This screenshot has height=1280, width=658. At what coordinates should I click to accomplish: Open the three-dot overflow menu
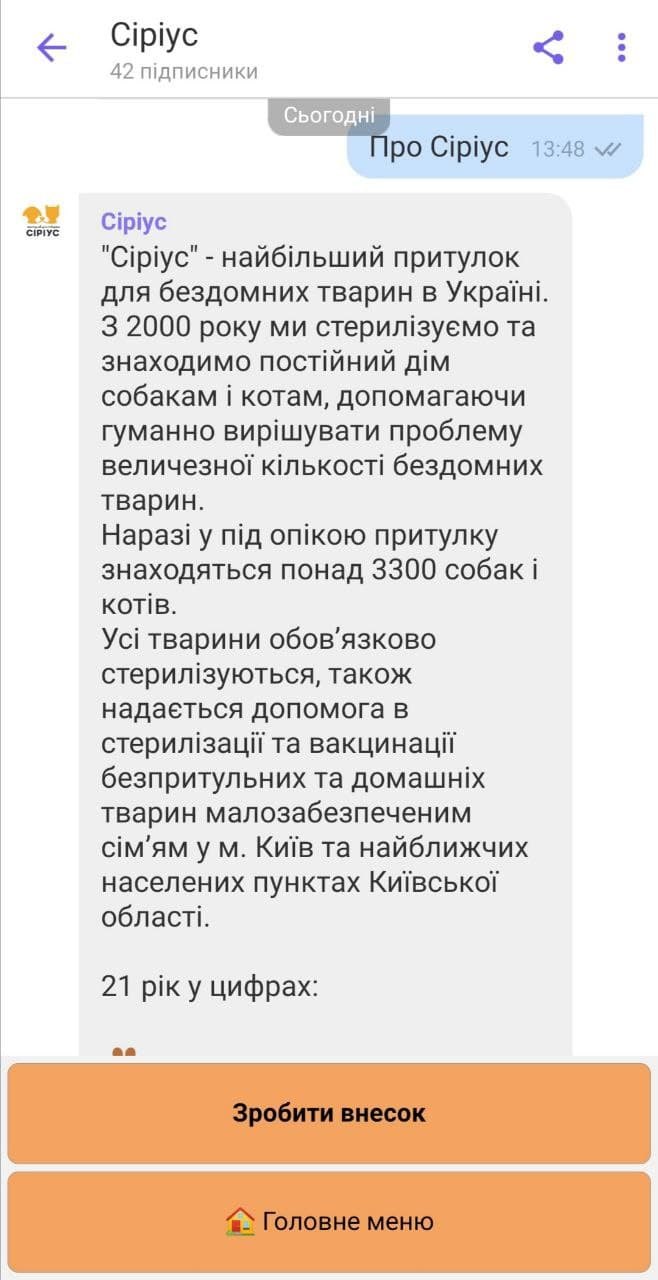621,47
